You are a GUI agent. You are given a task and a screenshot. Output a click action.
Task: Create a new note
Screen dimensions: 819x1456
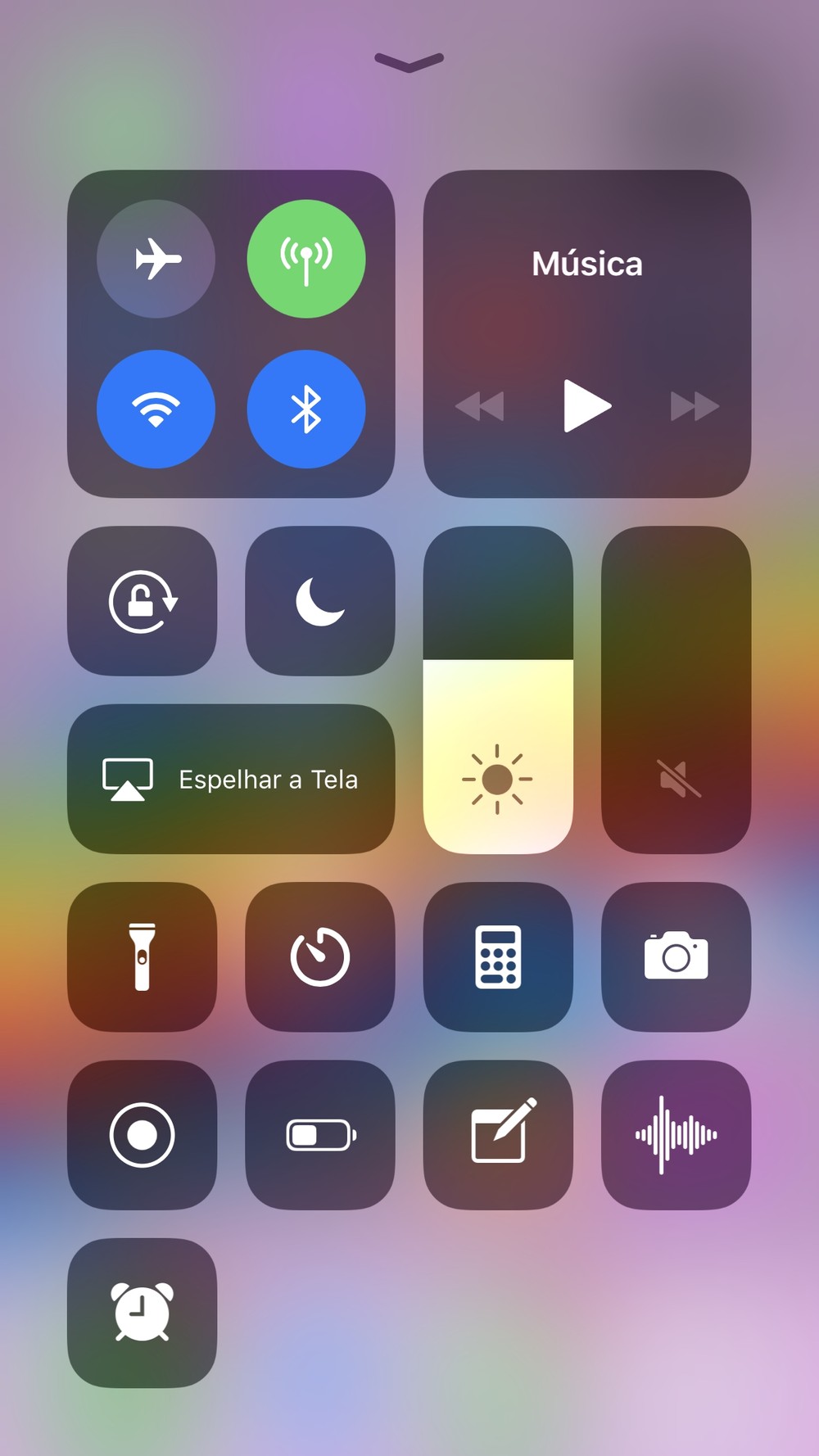point(498,1135)
